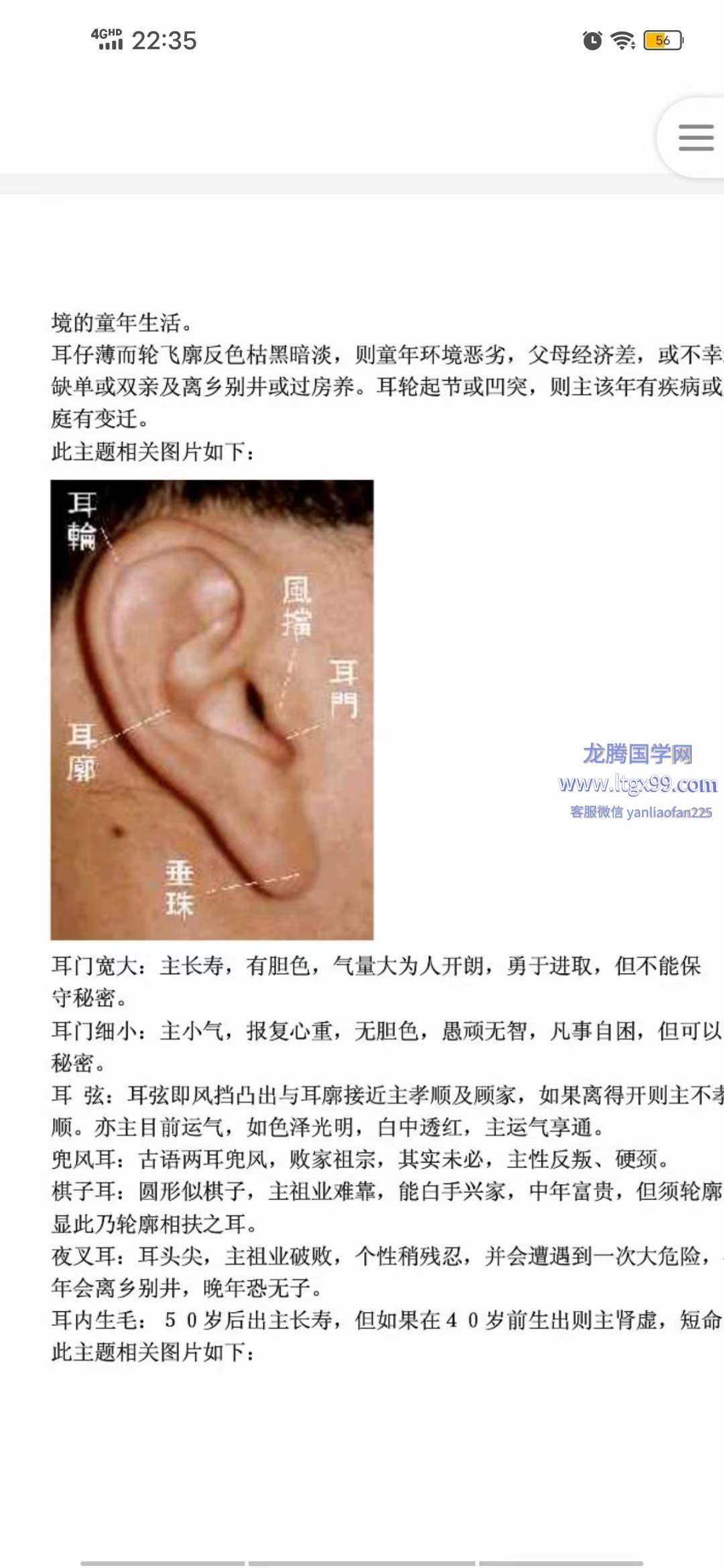Open the labeled ear diagram image

coord(212,709)
